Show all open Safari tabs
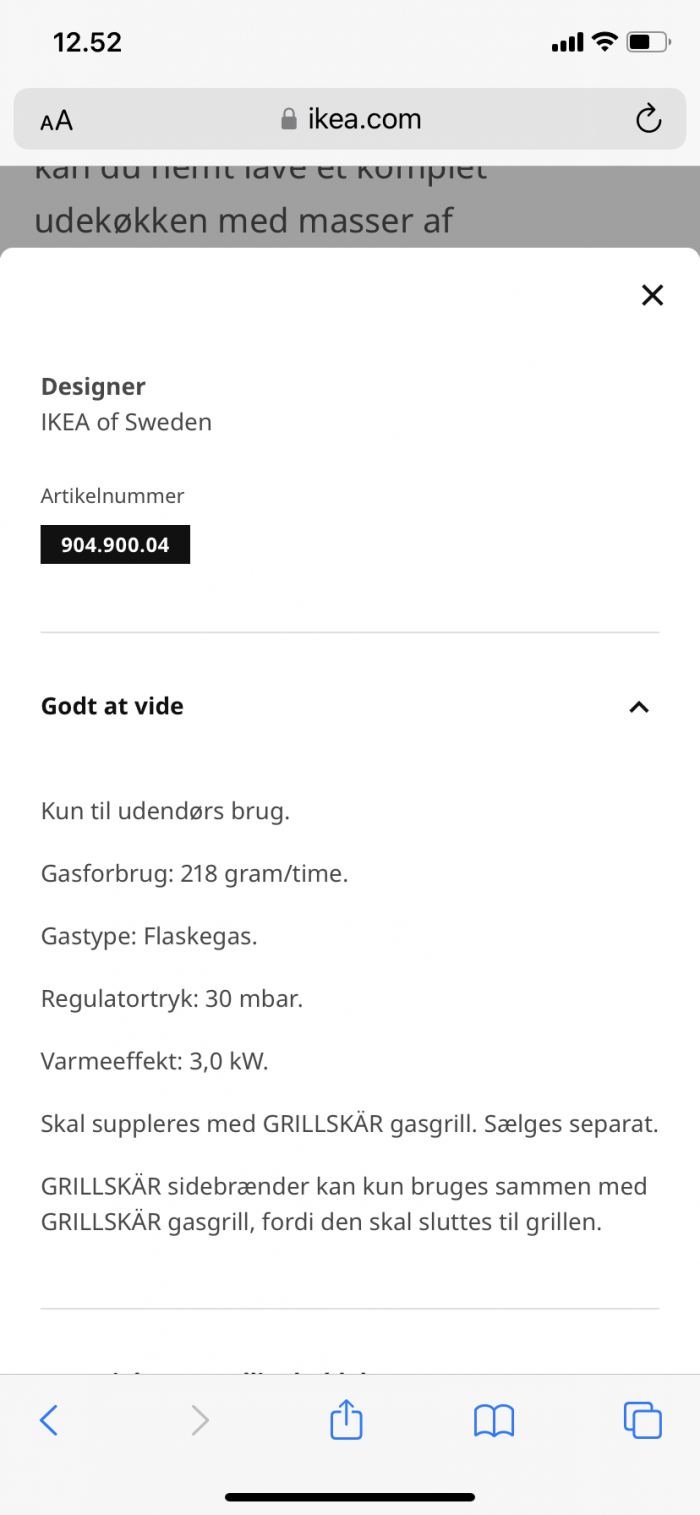 (642, 1420)
